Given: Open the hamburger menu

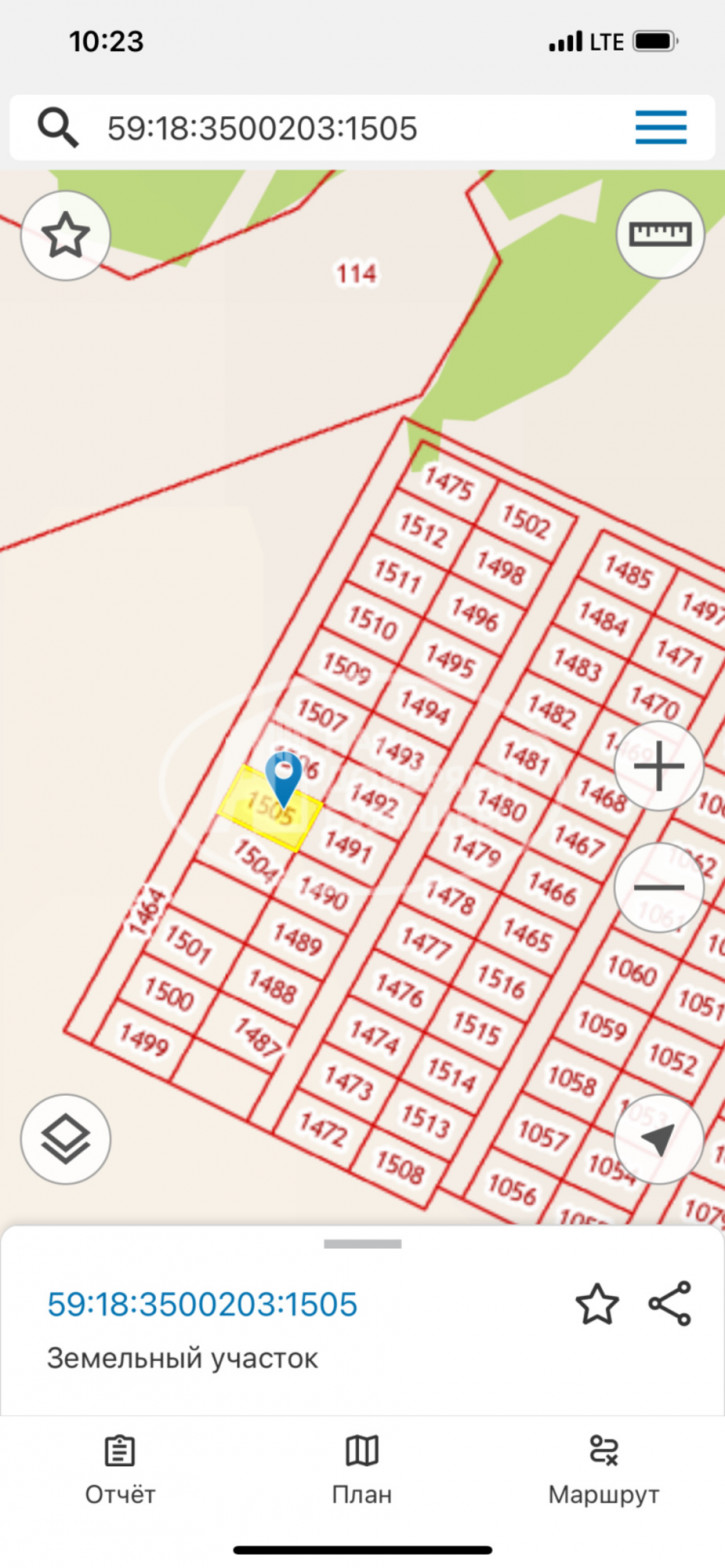Looking at the screenshot, I should (x=661, y=127).
